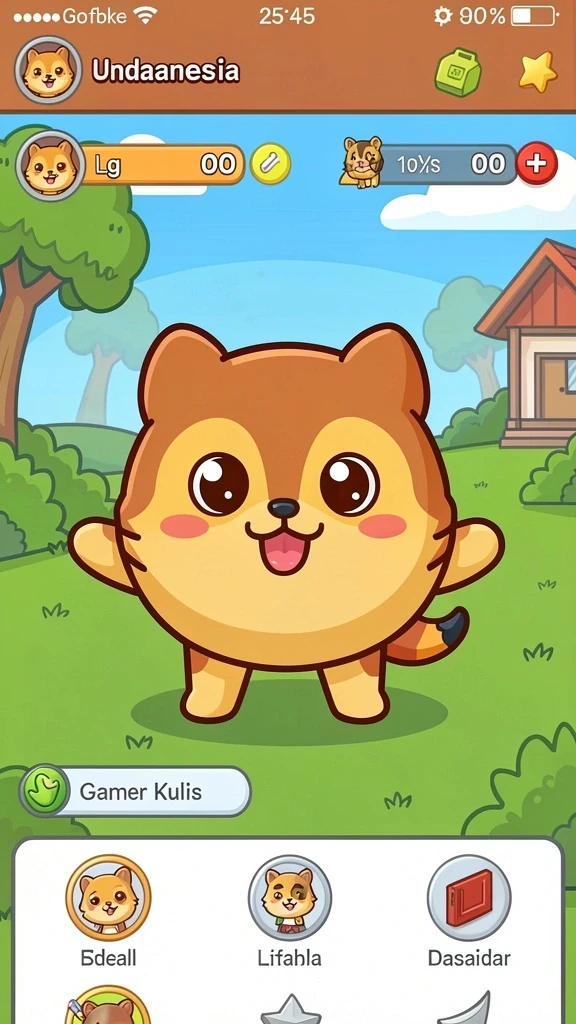Open the Undaanesia profile avatar
Screen dimensions: 576x1024
pos(48,71)
